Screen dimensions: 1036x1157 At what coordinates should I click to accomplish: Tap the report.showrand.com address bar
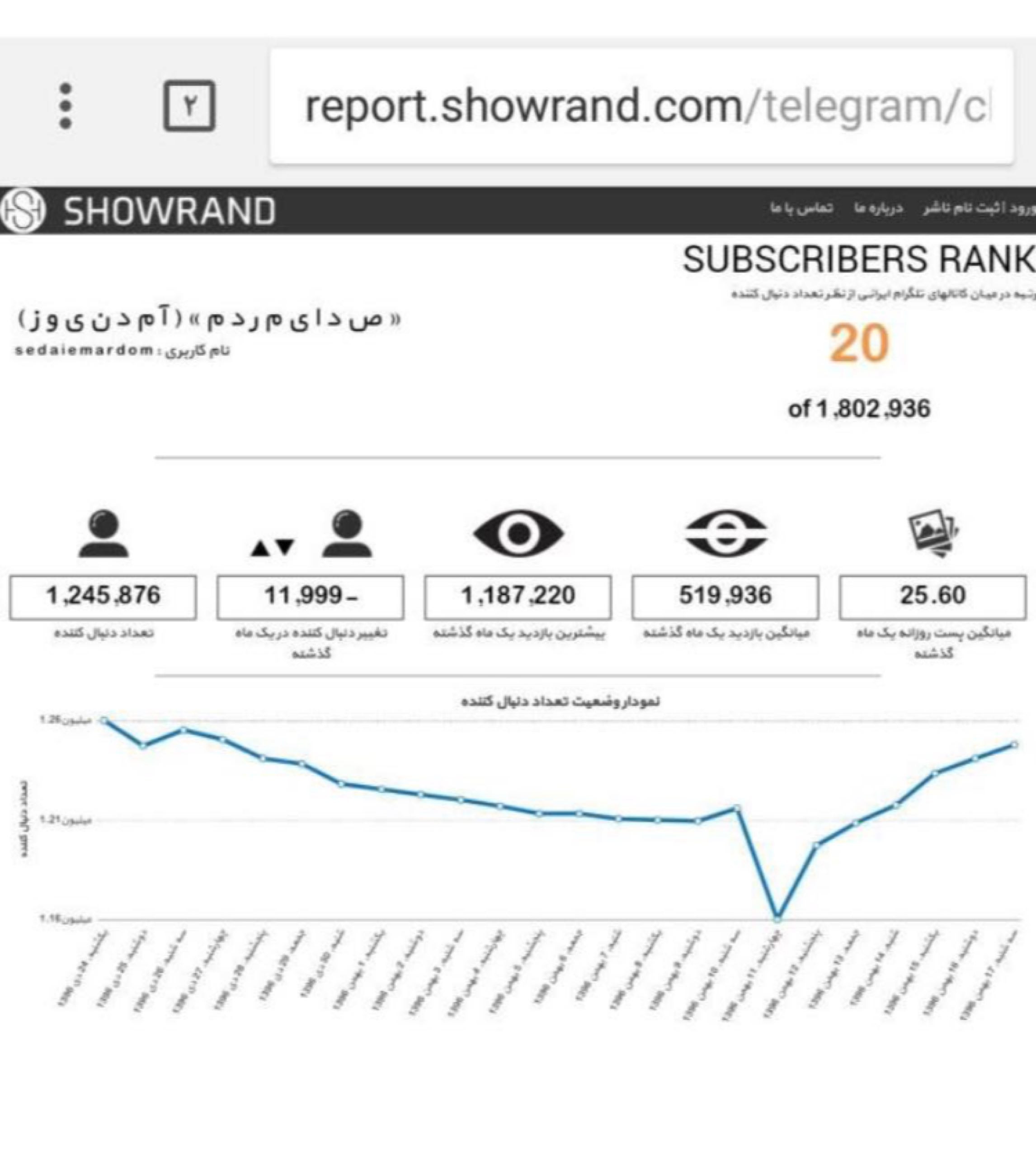tap(641, 106)
